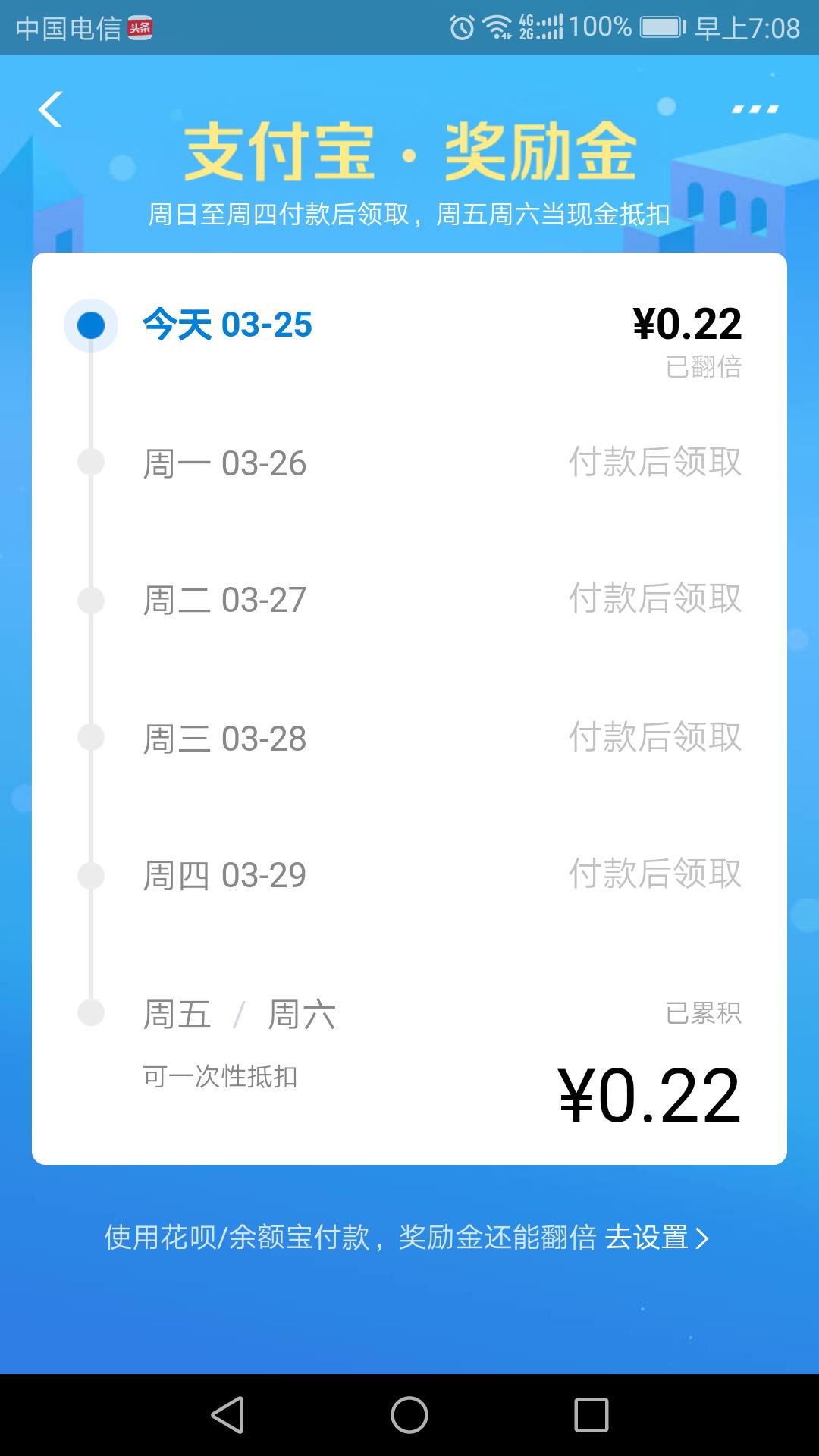This screenshot has height=1456, width=819.
Task: Tap the blue timeline dot for today
Action: 91,325
